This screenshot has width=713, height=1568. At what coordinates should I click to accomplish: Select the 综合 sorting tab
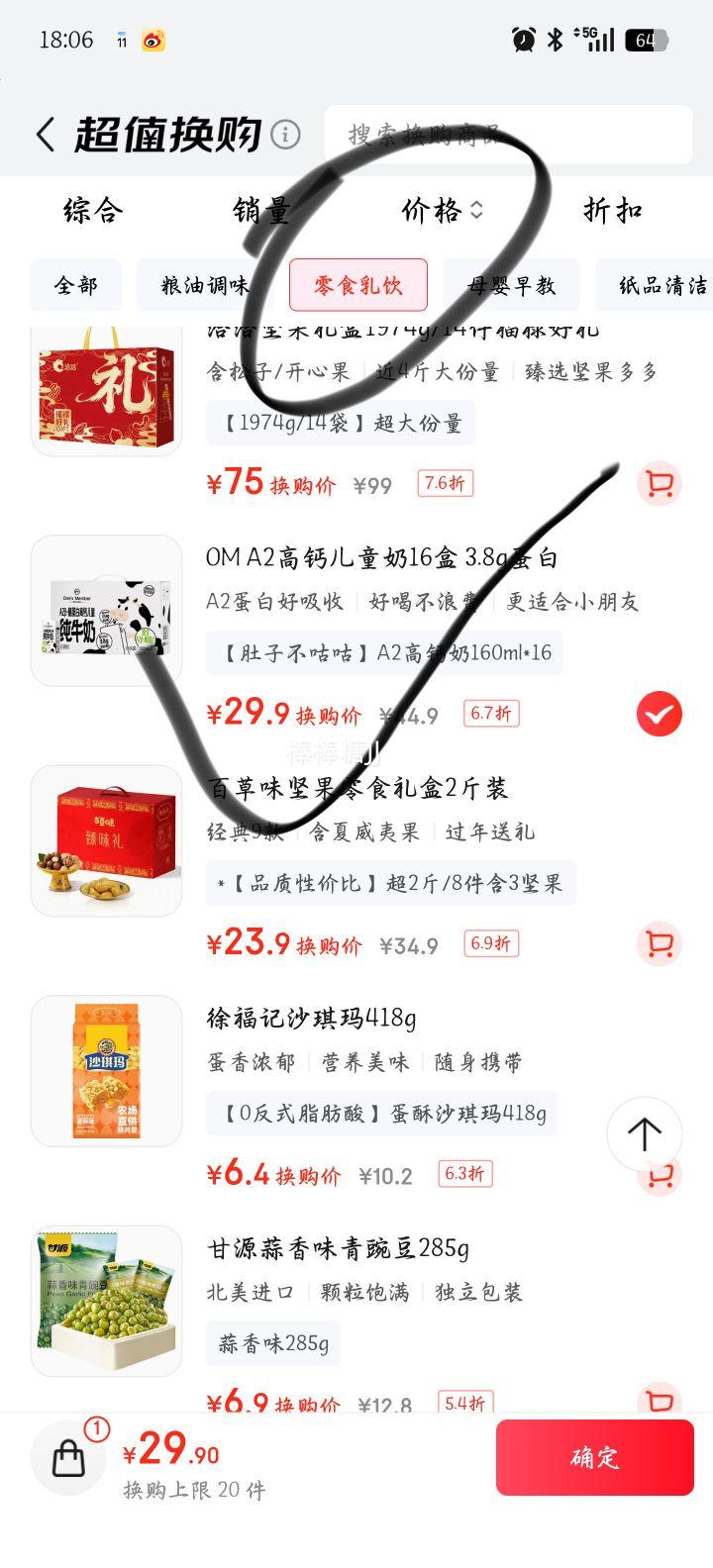pos(92,211)
